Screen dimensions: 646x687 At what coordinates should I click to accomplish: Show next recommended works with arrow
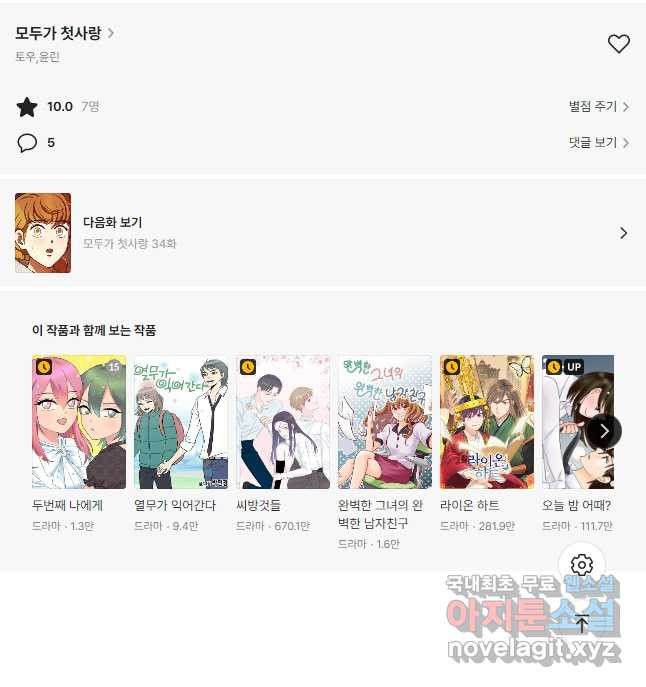604,431
